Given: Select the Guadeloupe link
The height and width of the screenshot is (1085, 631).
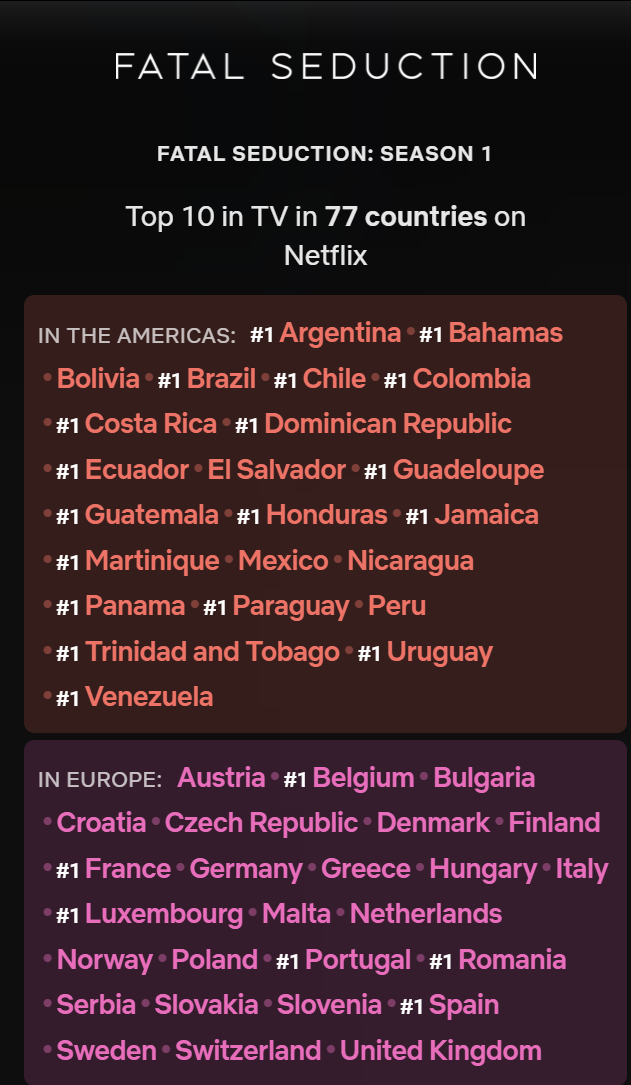Looking at the screenshot, I should pyautogui.click(x=468, y=470).
